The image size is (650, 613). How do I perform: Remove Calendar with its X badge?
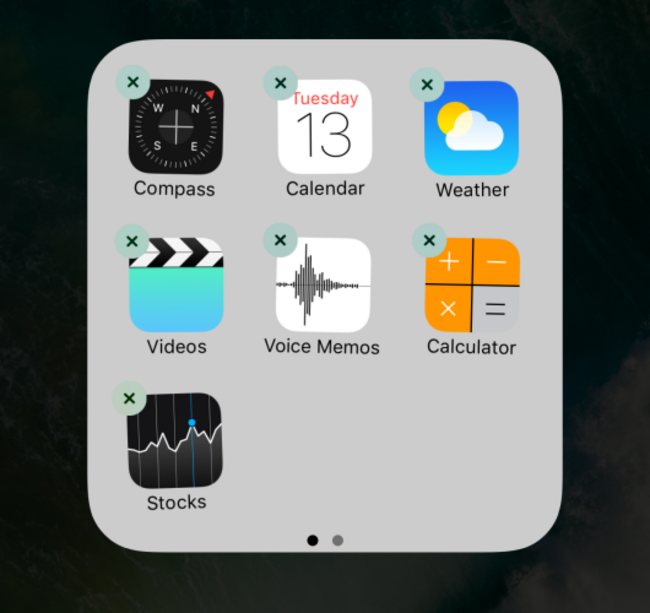[280, 83]
